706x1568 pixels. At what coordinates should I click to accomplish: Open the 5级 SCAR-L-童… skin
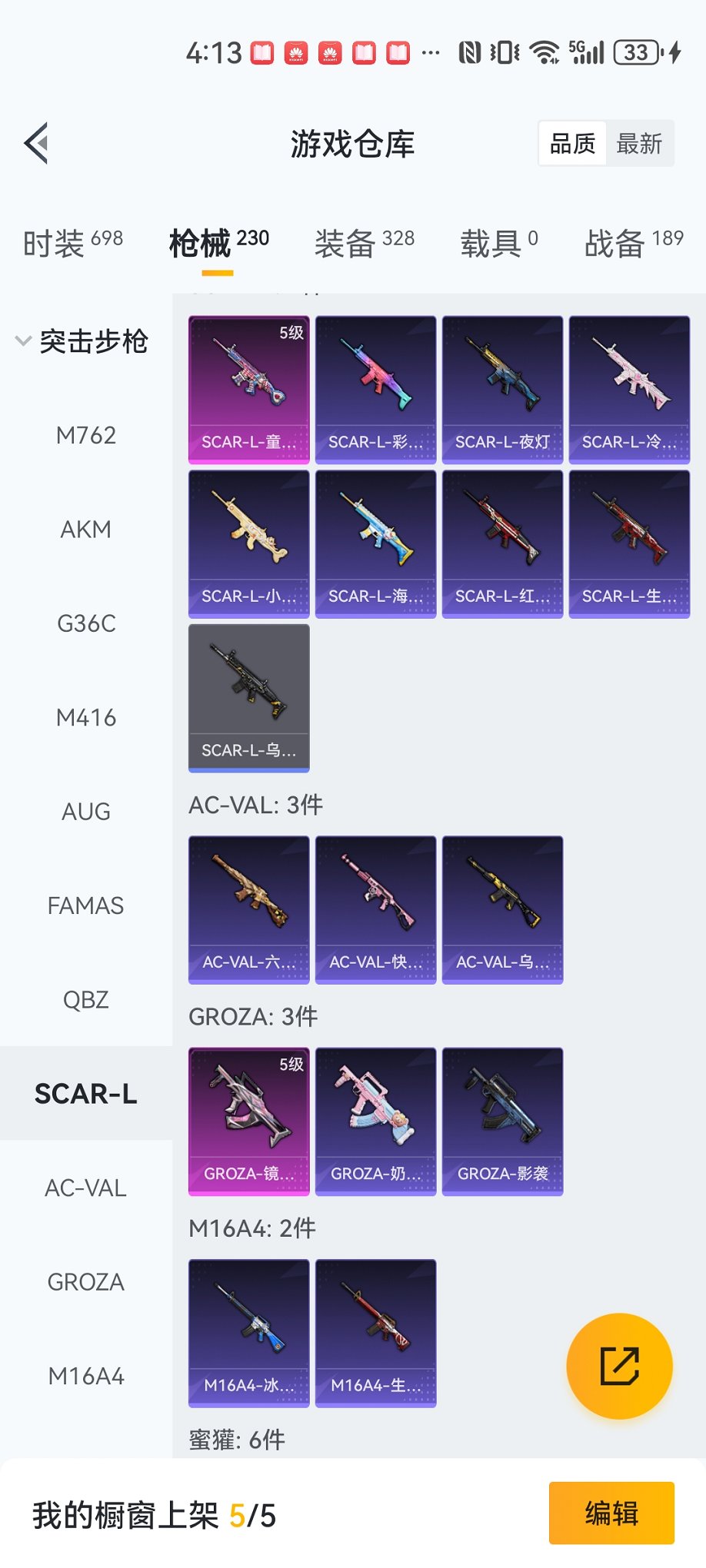[x=249, y=389]
